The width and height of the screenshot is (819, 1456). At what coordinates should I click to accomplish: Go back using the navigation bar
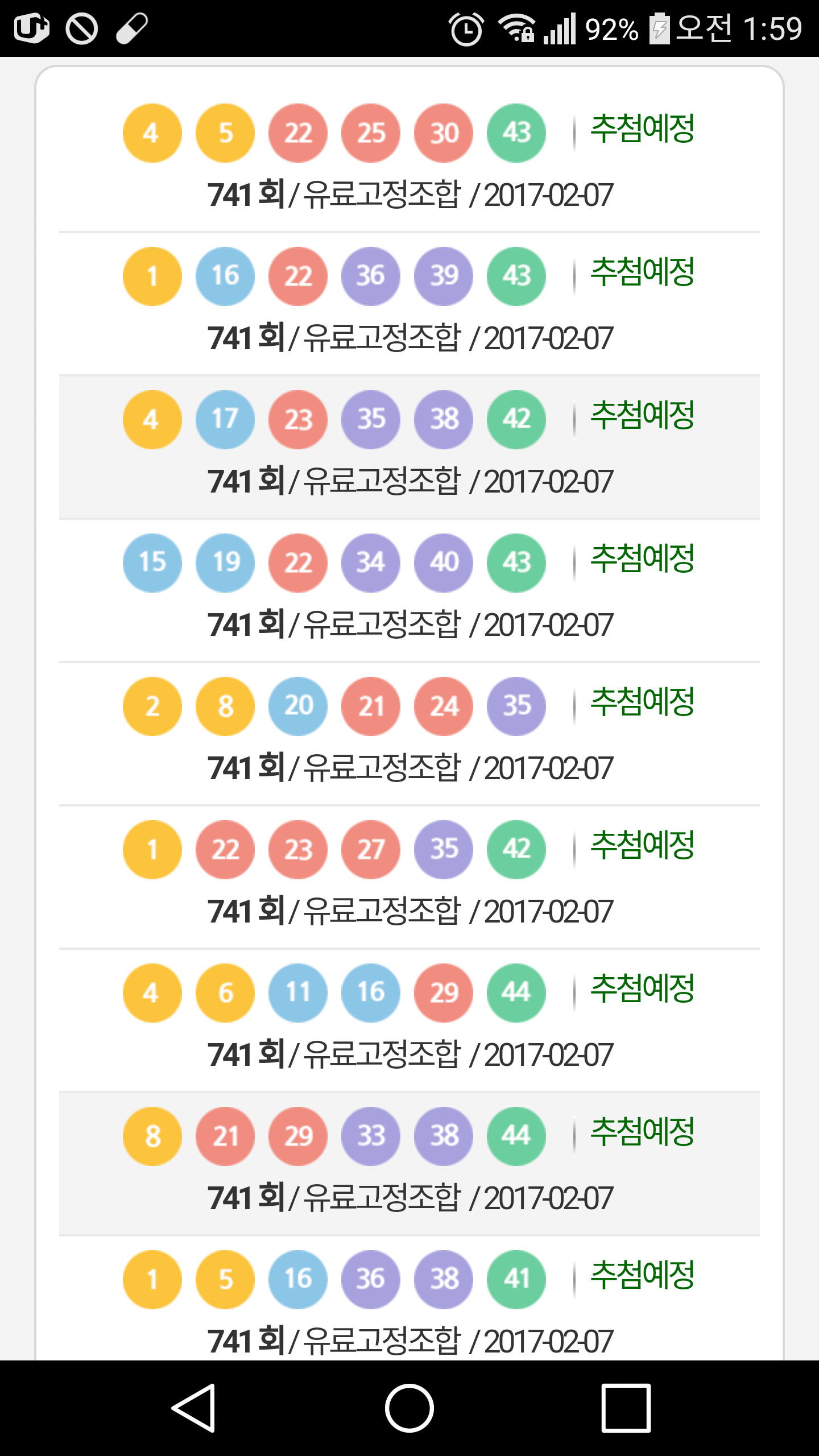193,1408
